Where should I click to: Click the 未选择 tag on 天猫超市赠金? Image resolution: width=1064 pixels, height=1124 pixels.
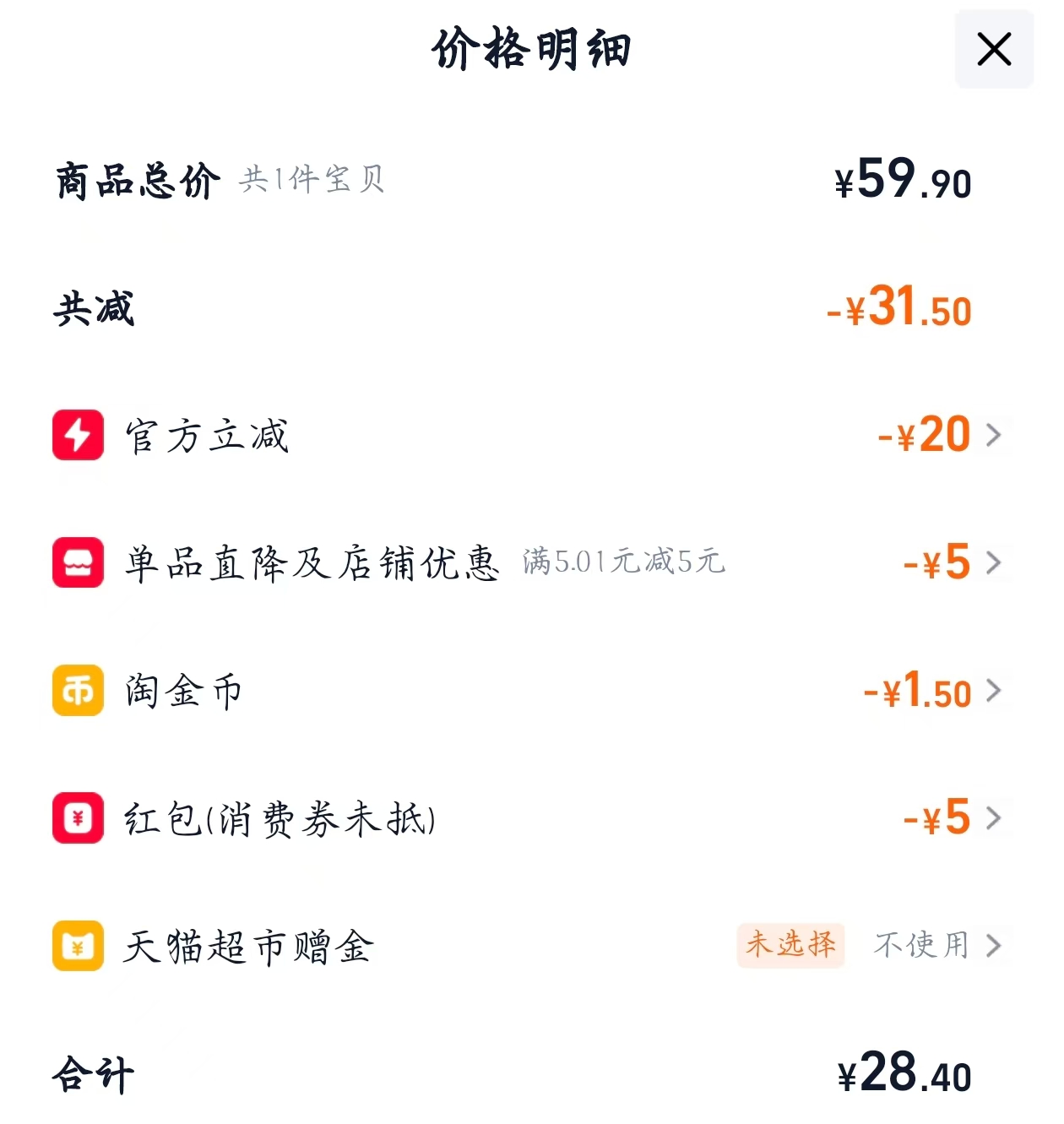click(x=790, y=947)
